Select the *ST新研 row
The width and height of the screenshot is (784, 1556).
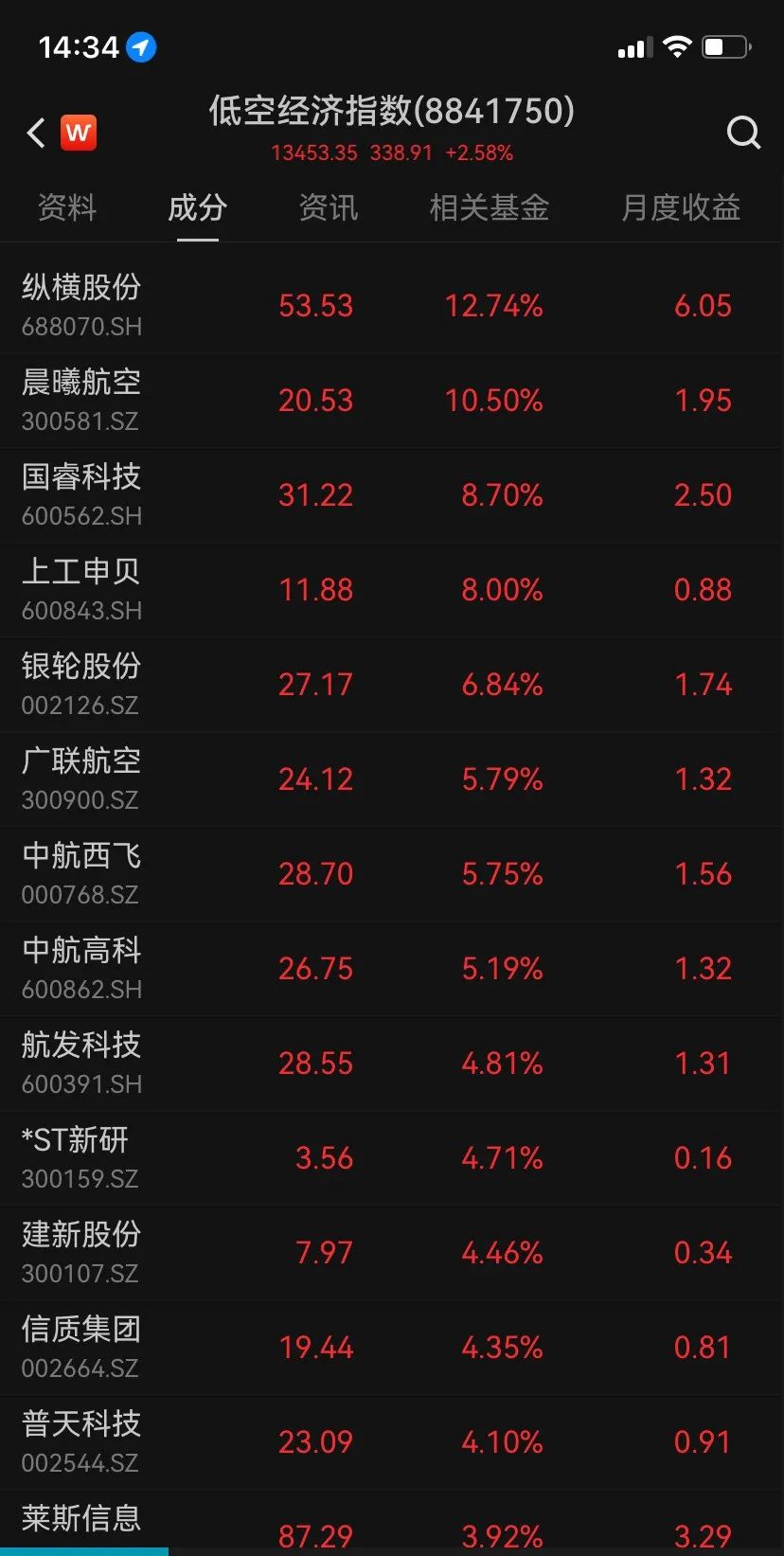(392, 1158)
